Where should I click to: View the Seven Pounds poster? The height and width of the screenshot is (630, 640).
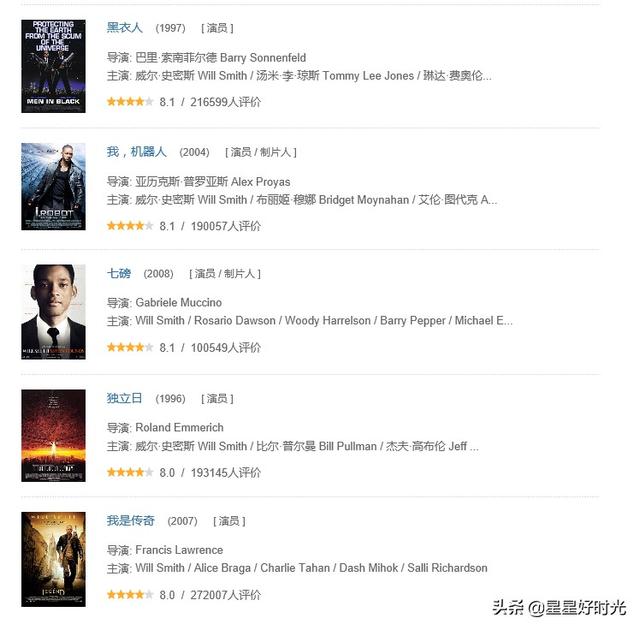coord(53,311)
